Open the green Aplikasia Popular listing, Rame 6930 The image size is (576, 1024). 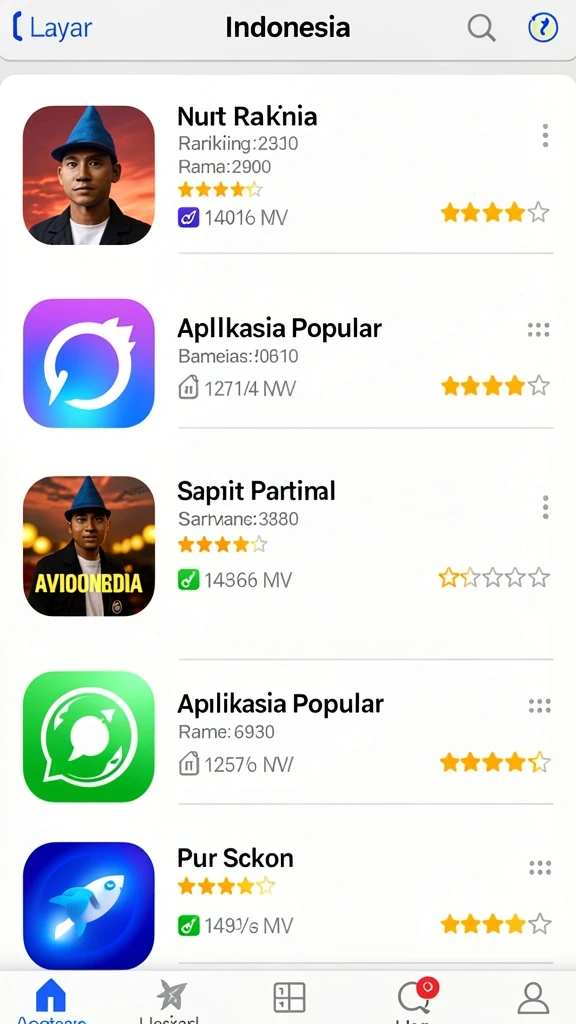[287, 737]
